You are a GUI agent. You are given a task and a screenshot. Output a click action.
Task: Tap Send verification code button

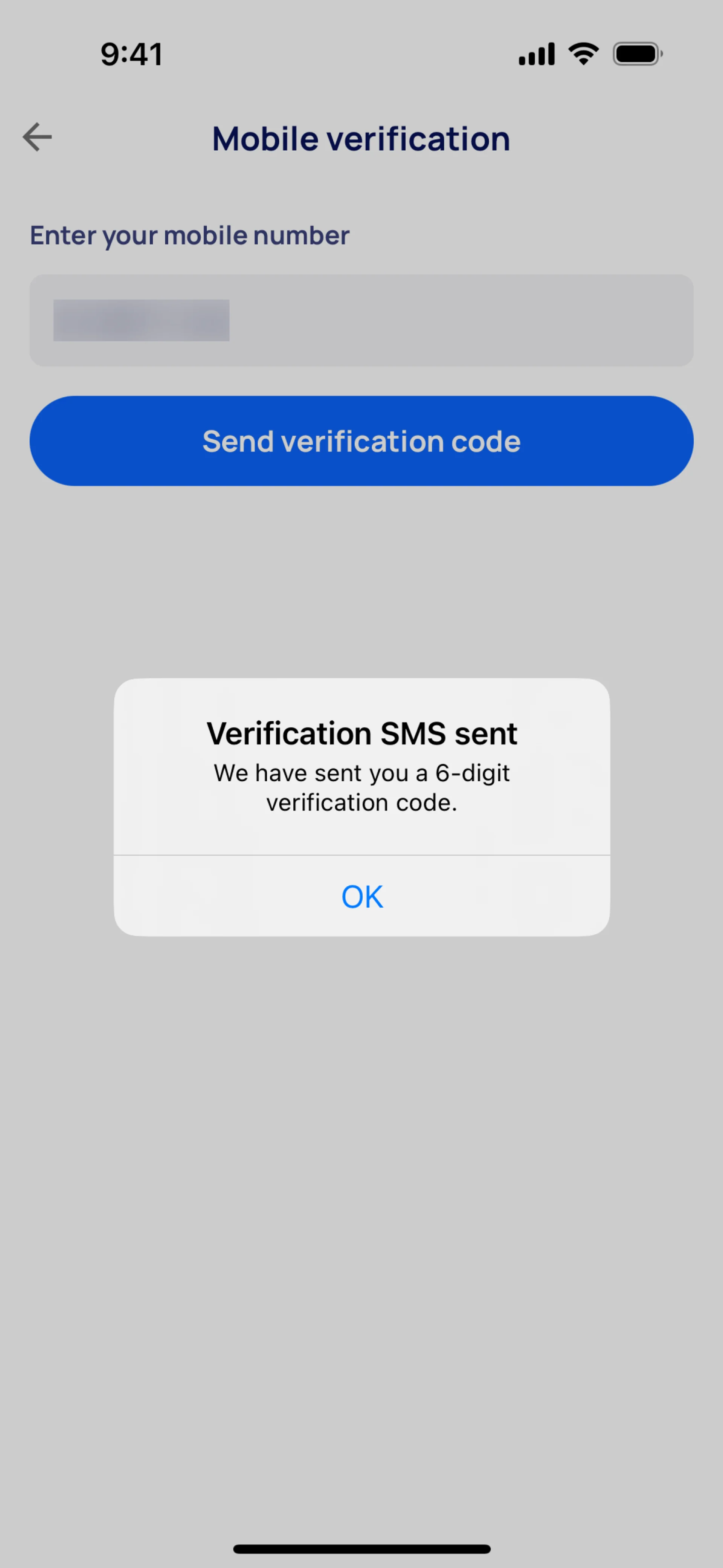361,441
